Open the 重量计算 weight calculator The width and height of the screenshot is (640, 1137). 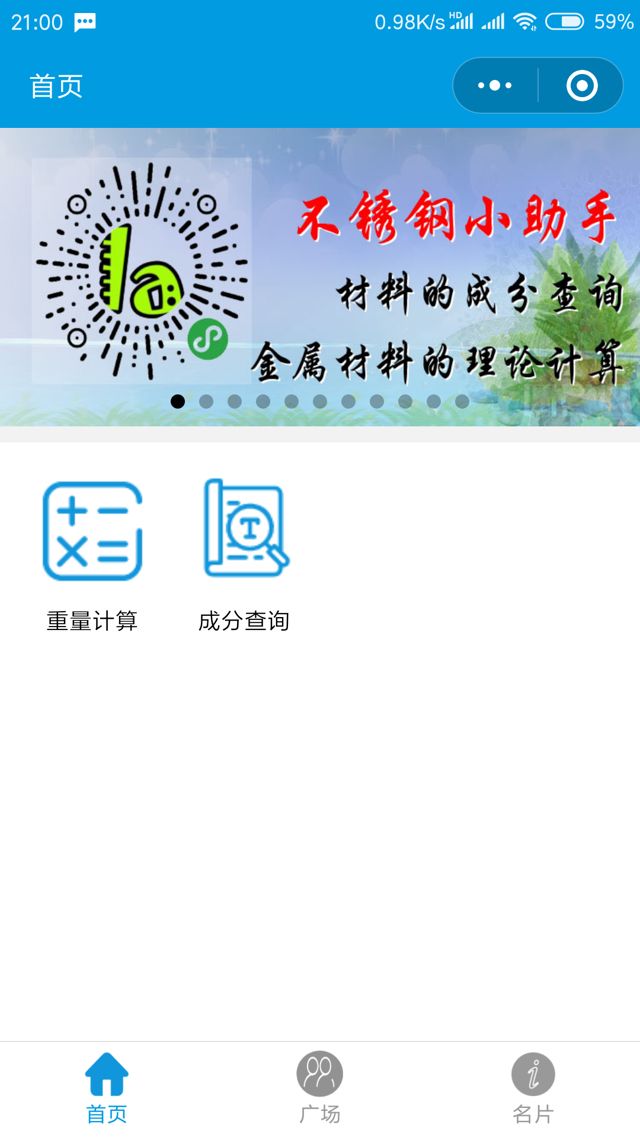click(x=92, y=555)
